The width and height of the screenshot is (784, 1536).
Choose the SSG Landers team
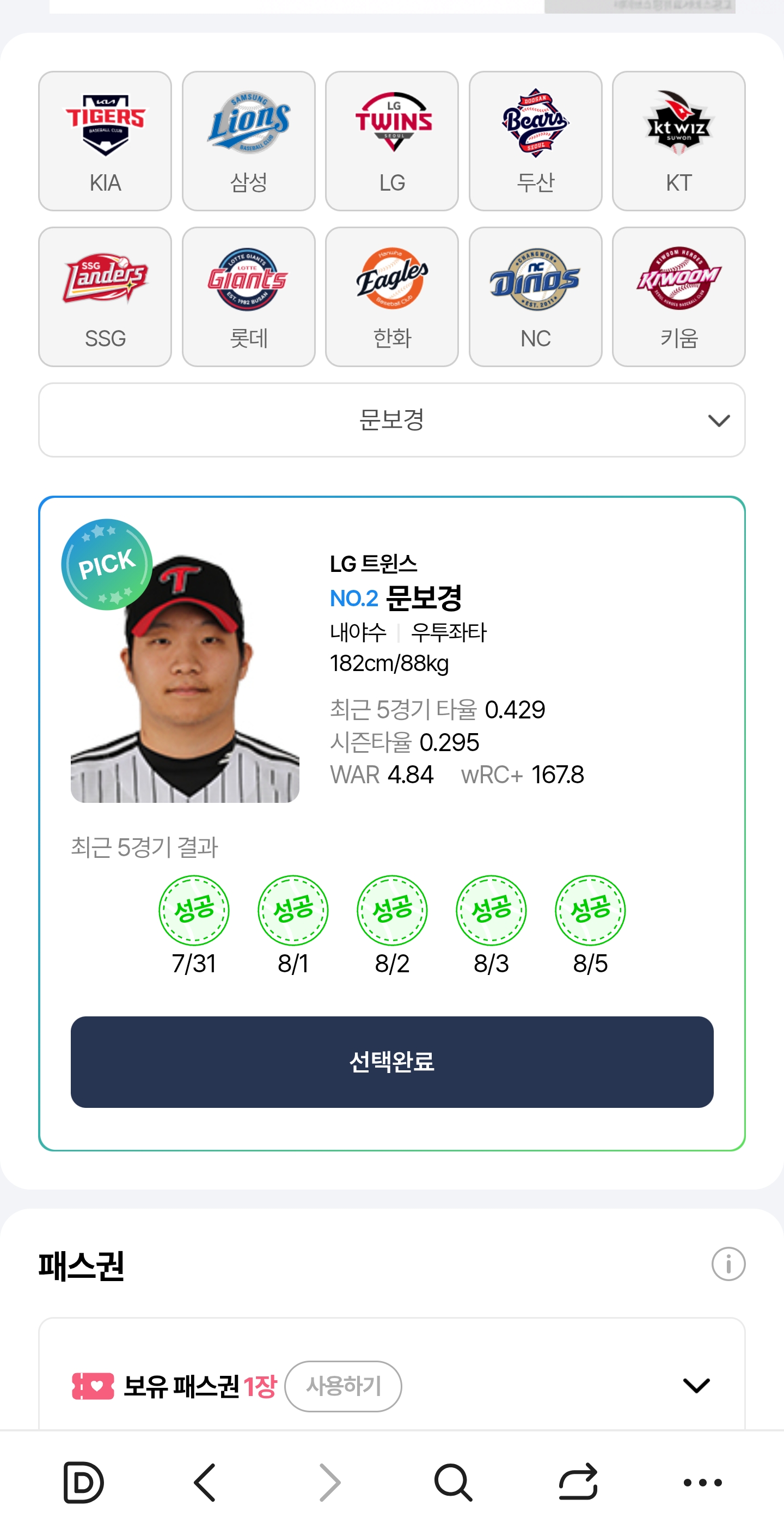point(105,297)
